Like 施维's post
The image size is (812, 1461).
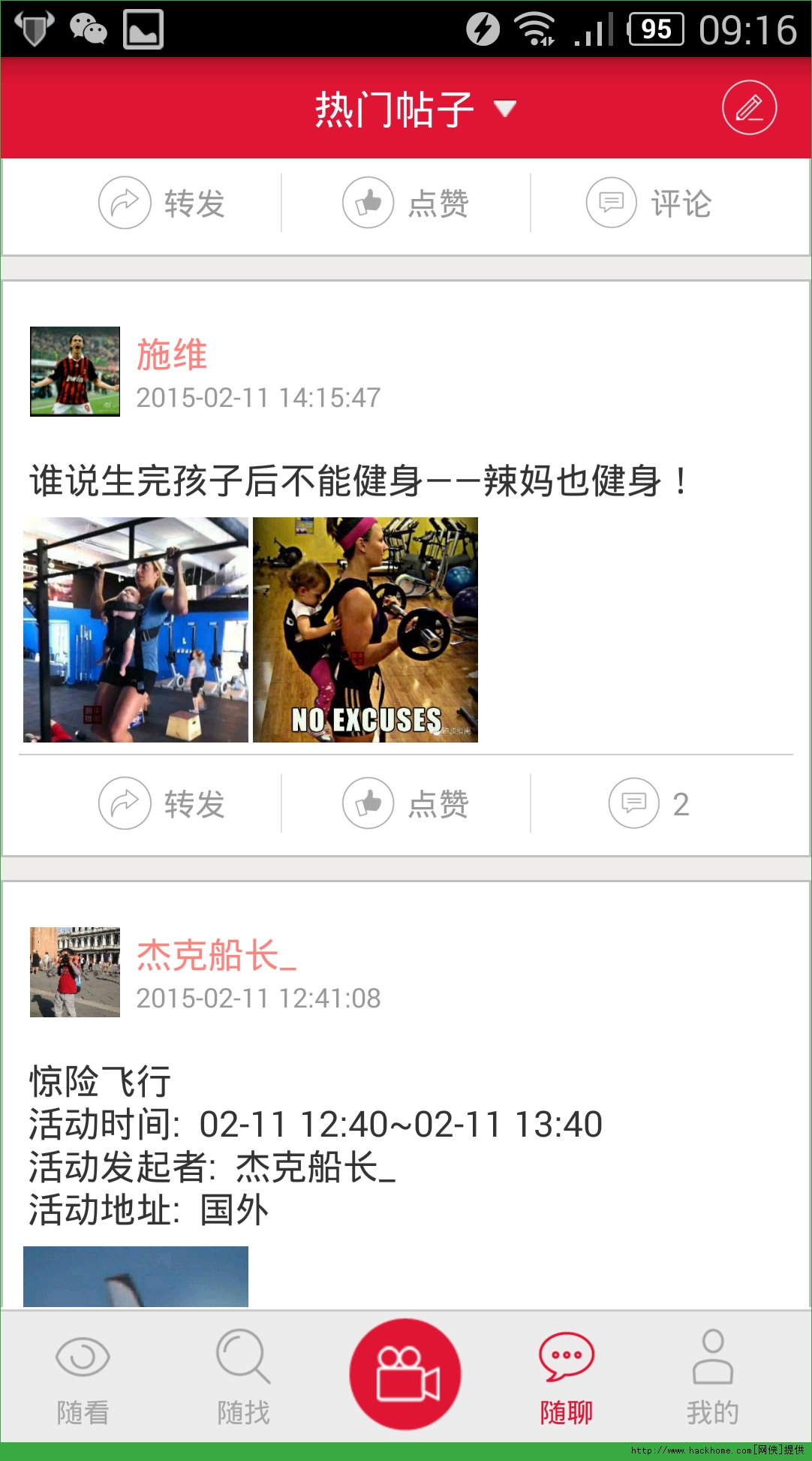coord(406,804)
